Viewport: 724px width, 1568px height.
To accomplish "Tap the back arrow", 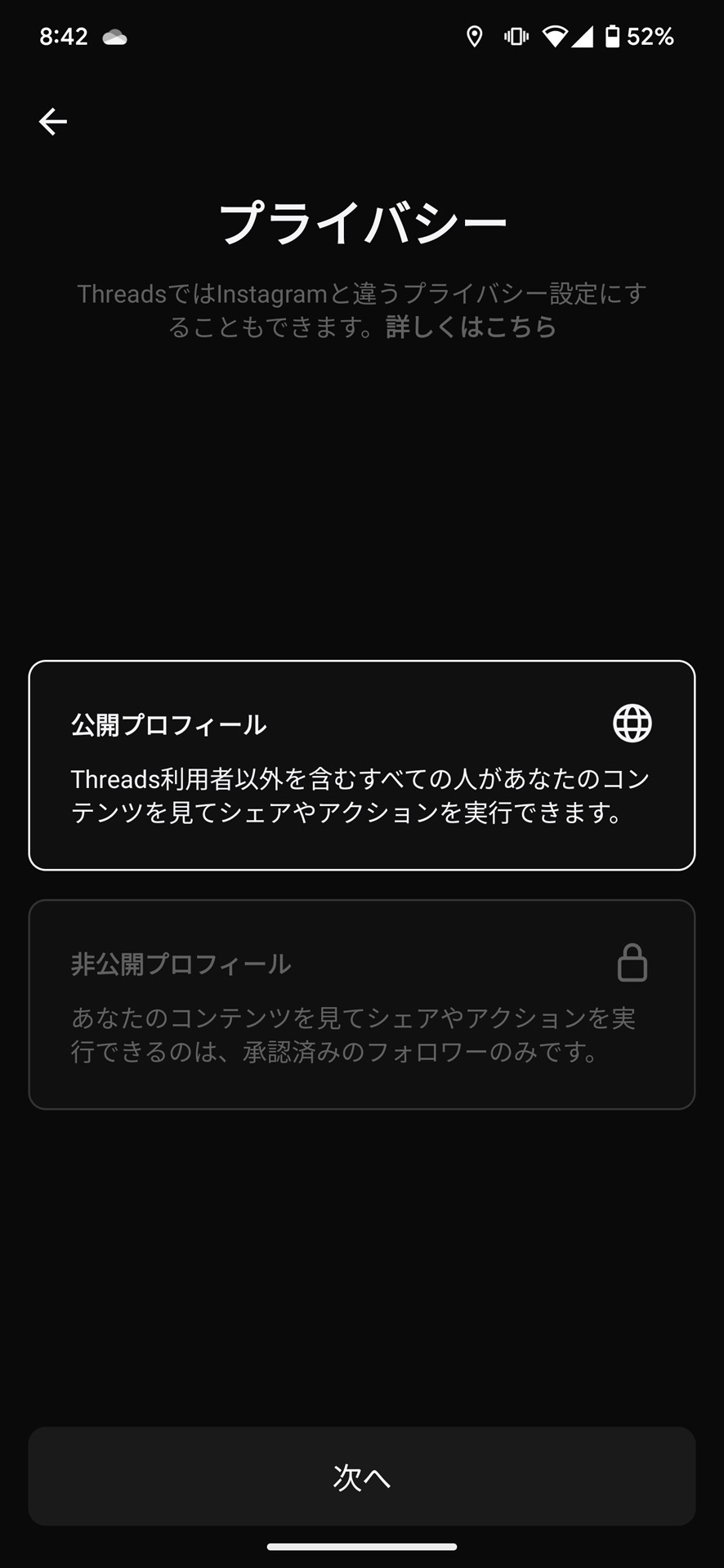I will tap(51, 121).
